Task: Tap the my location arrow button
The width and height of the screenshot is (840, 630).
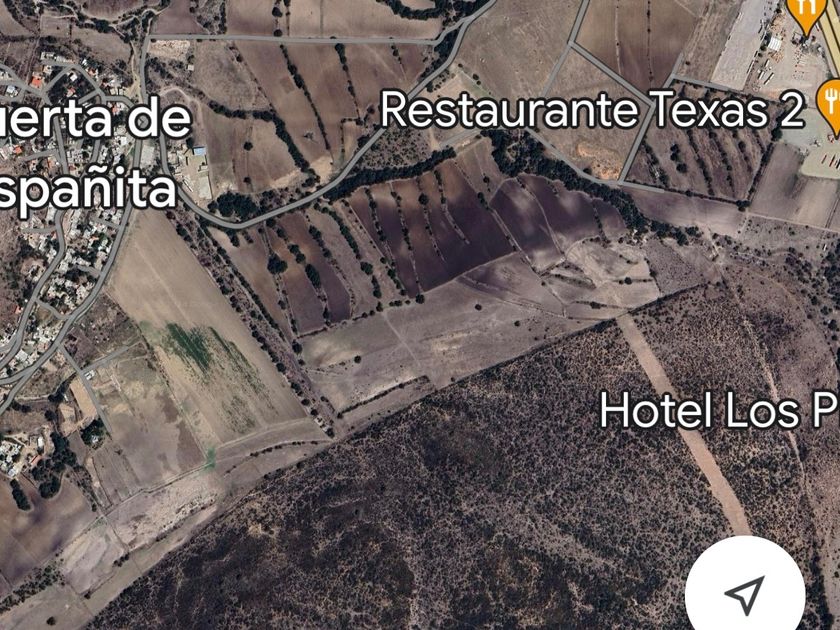Action: click(744, 595)
